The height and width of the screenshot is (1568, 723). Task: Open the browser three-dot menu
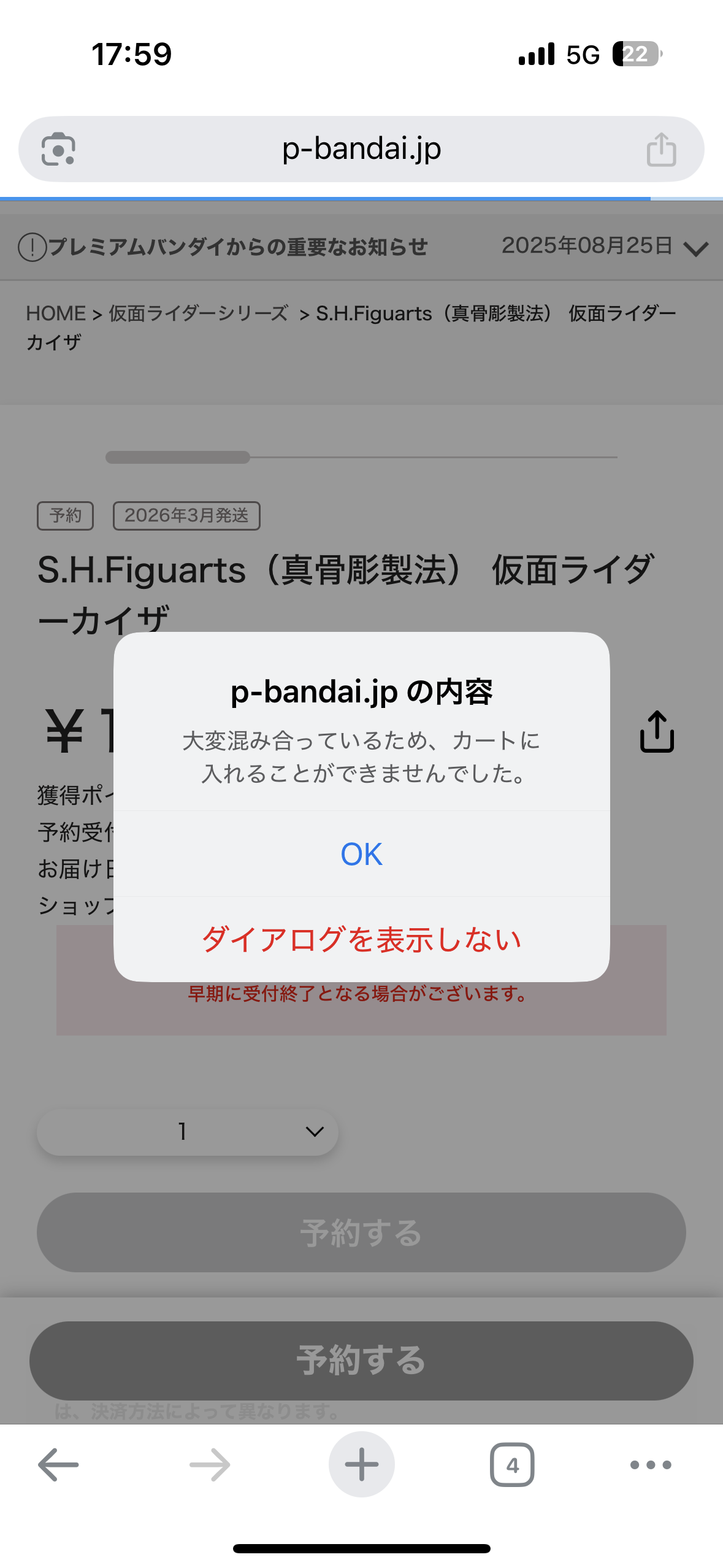click(x=651, y=1464)
